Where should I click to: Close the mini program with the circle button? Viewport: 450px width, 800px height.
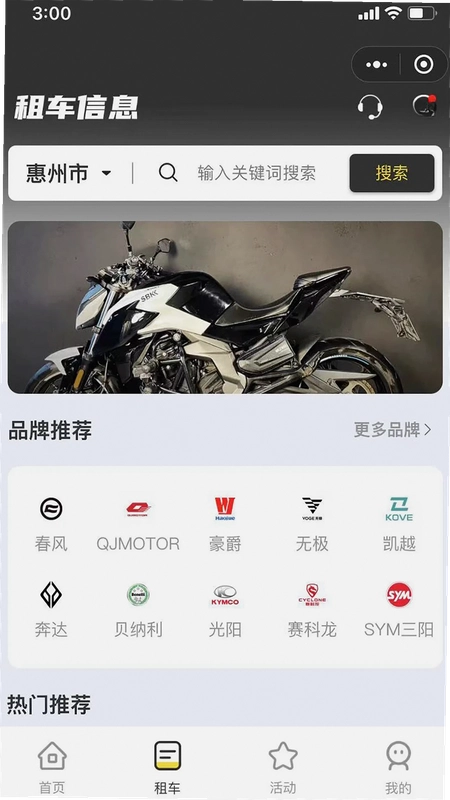[423, 65]
